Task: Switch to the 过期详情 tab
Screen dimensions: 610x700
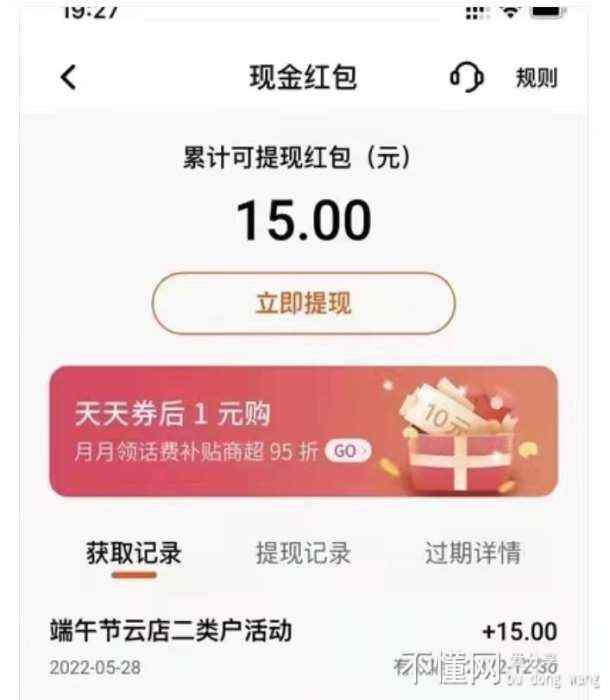Action: [472, 553]
